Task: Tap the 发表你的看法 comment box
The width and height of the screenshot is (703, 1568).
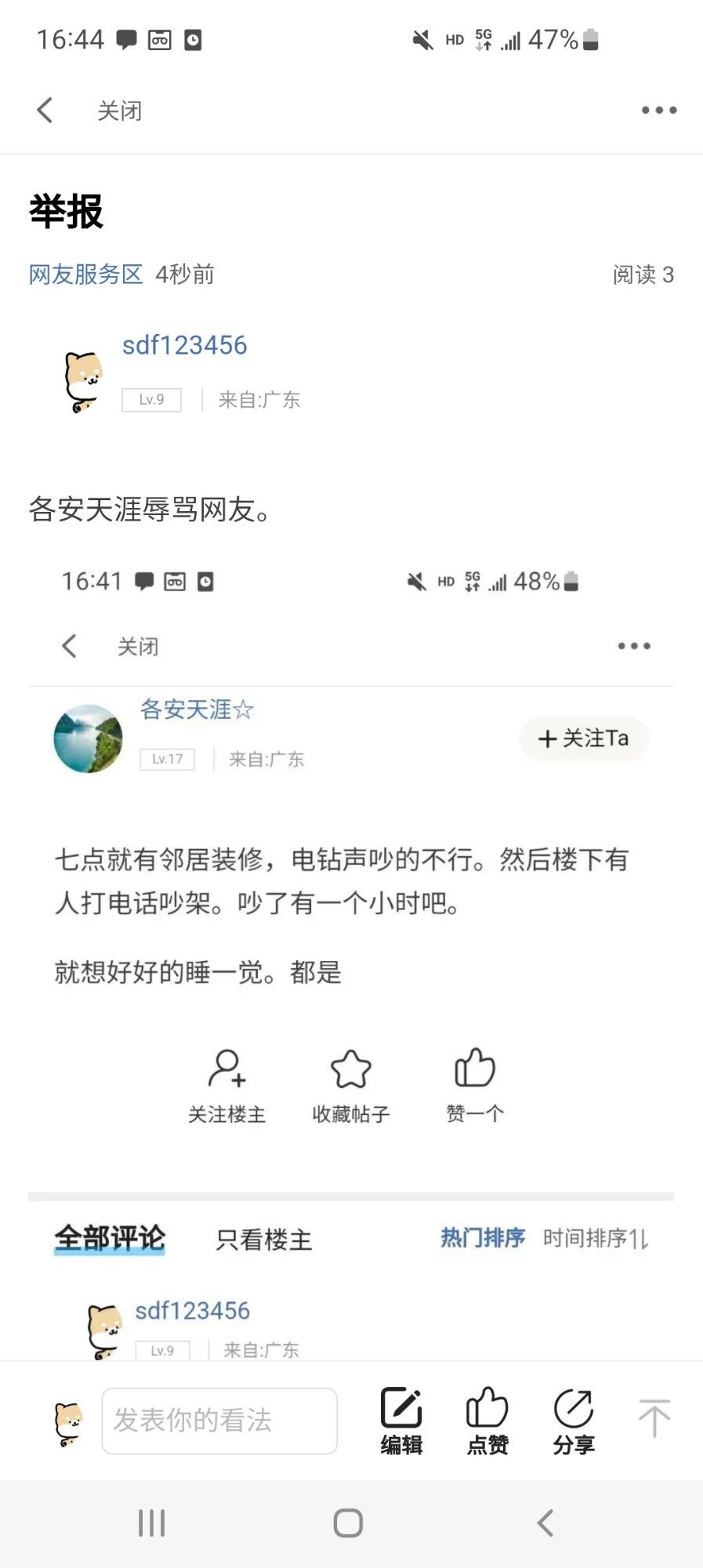Action: (x=219, y=1421)
